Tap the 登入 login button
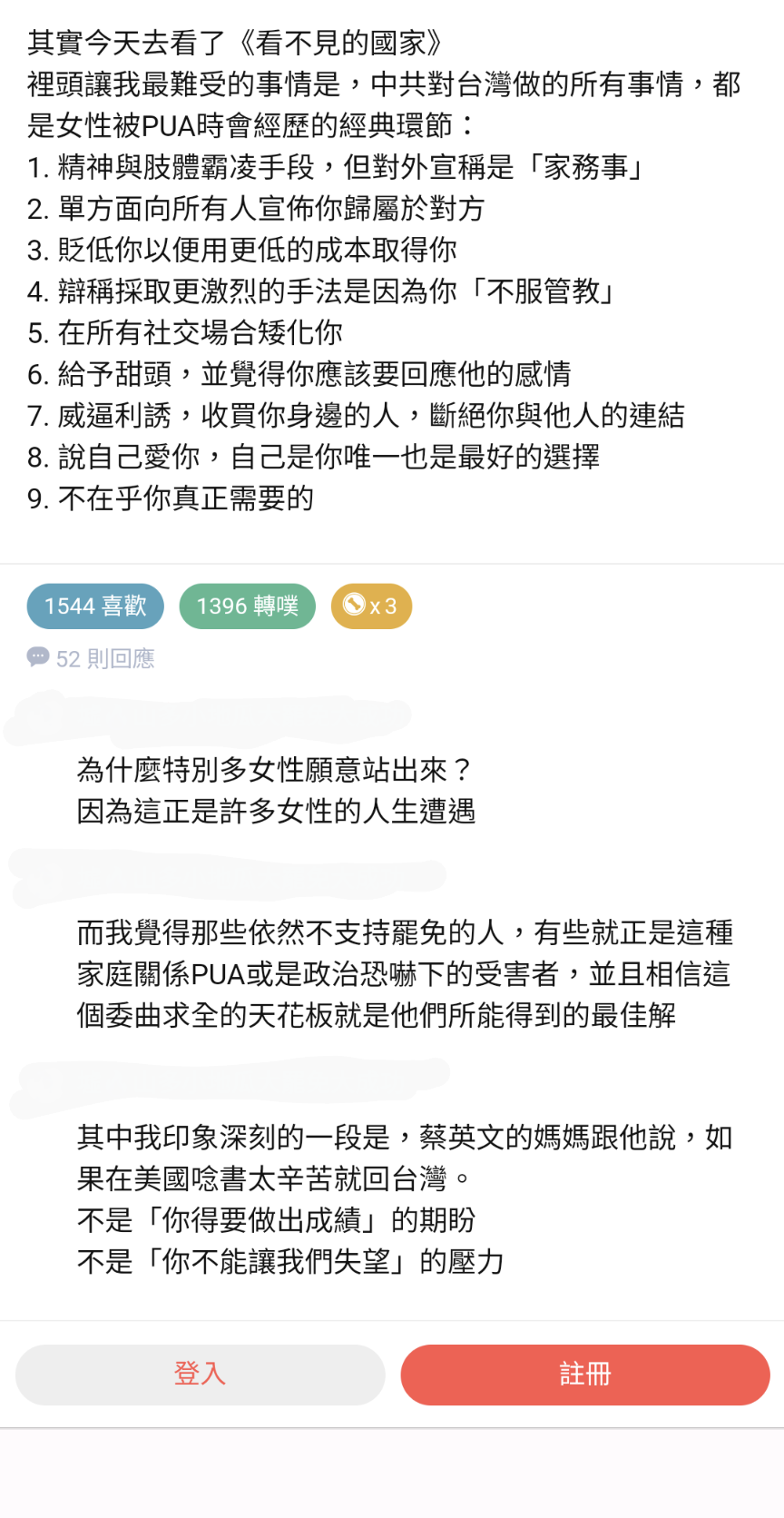Viewport: 784px width, 1518px height. tap(200, 1375)
